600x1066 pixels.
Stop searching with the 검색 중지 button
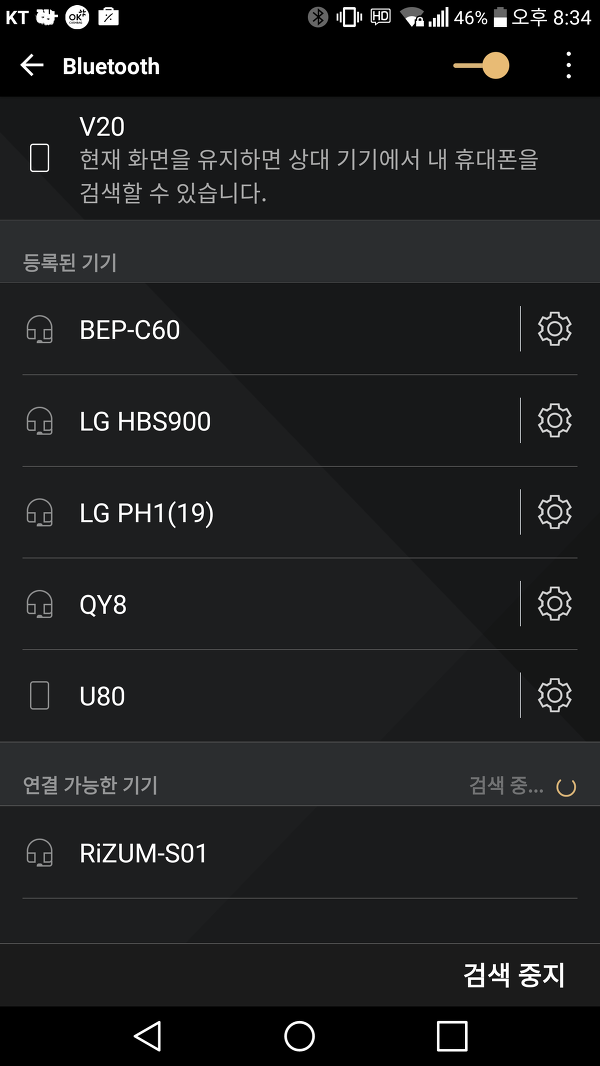[x=514, y=975]
